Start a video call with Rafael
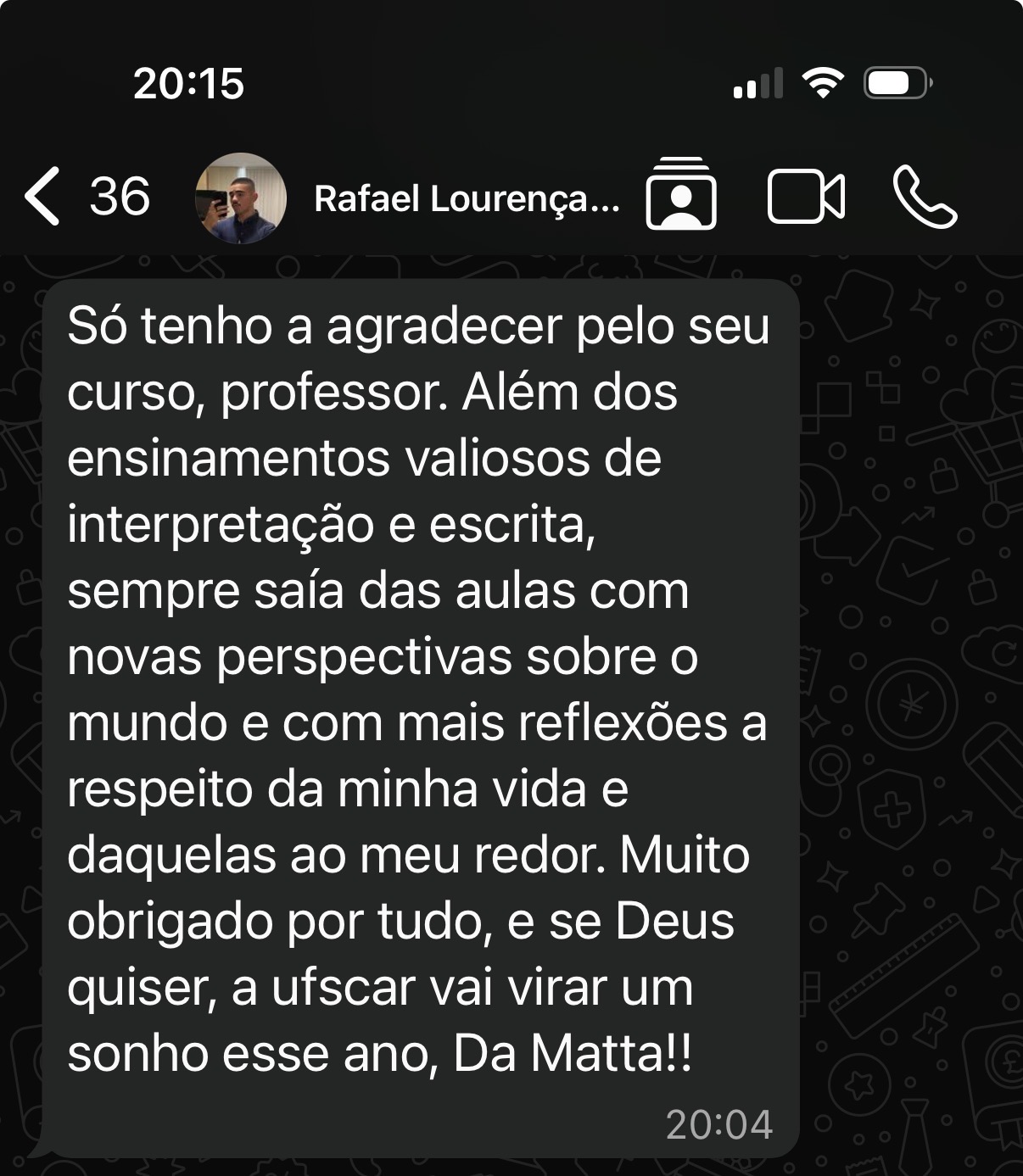 click(x=805, y=197)
